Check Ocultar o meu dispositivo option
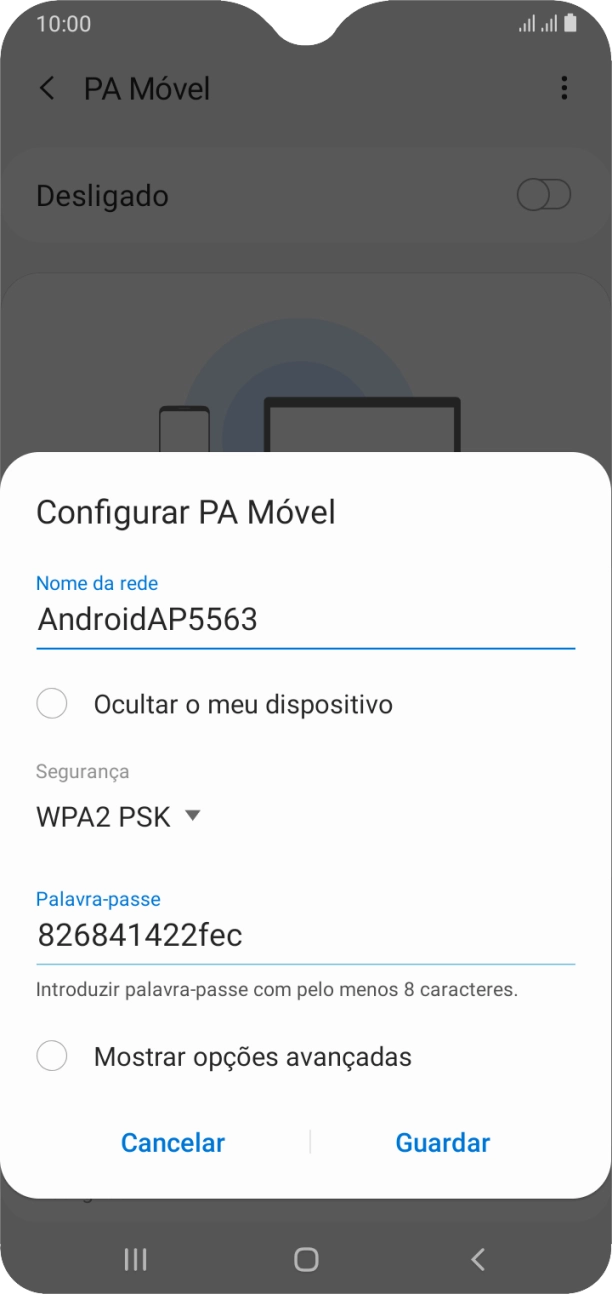The image size is (612, 1294). (x=52, y=704)
